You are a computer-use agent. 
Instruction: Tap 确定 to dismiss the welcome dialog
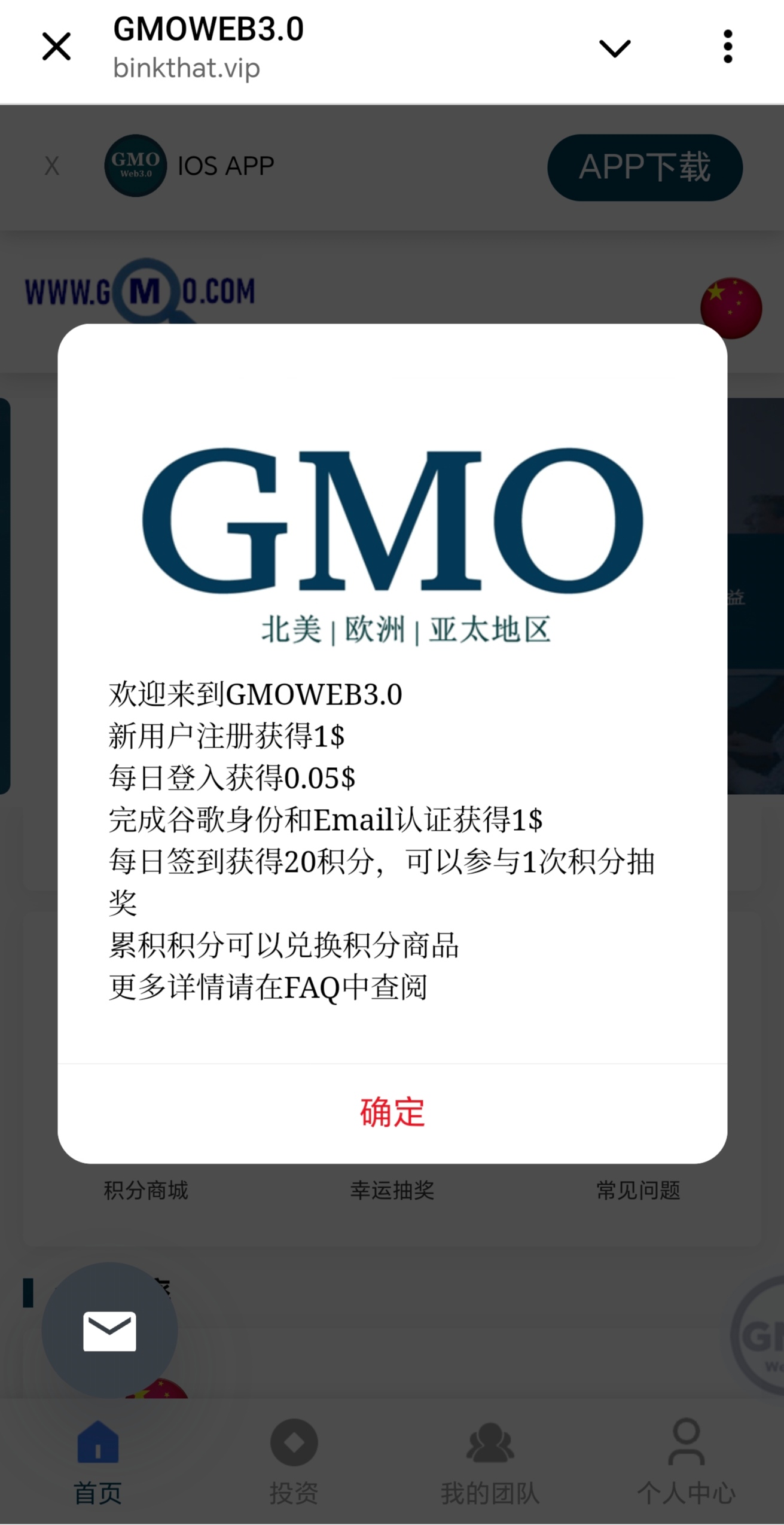click(x=392, y=1112)
